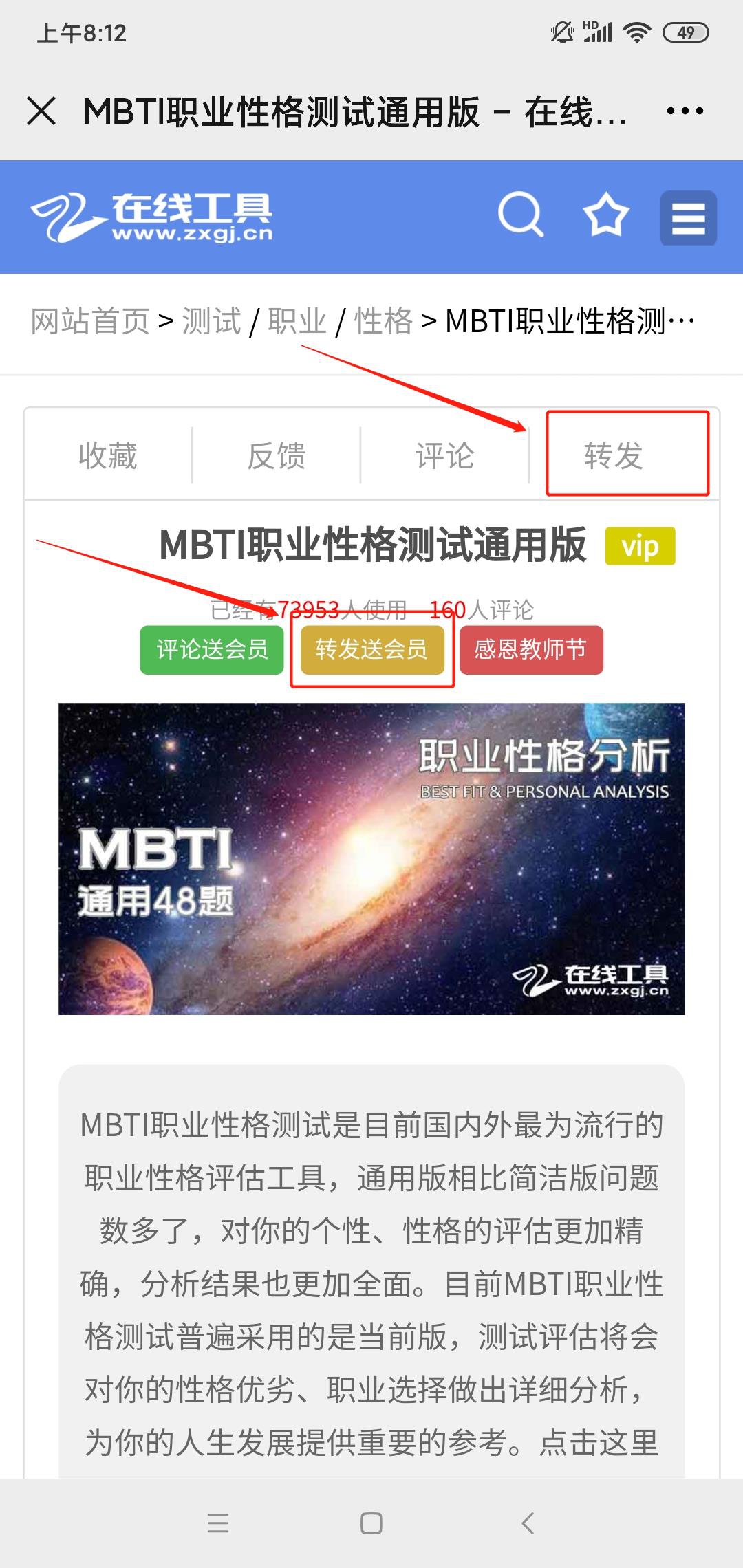
Task: Close the in-app browser page
Action: [41, 111]
